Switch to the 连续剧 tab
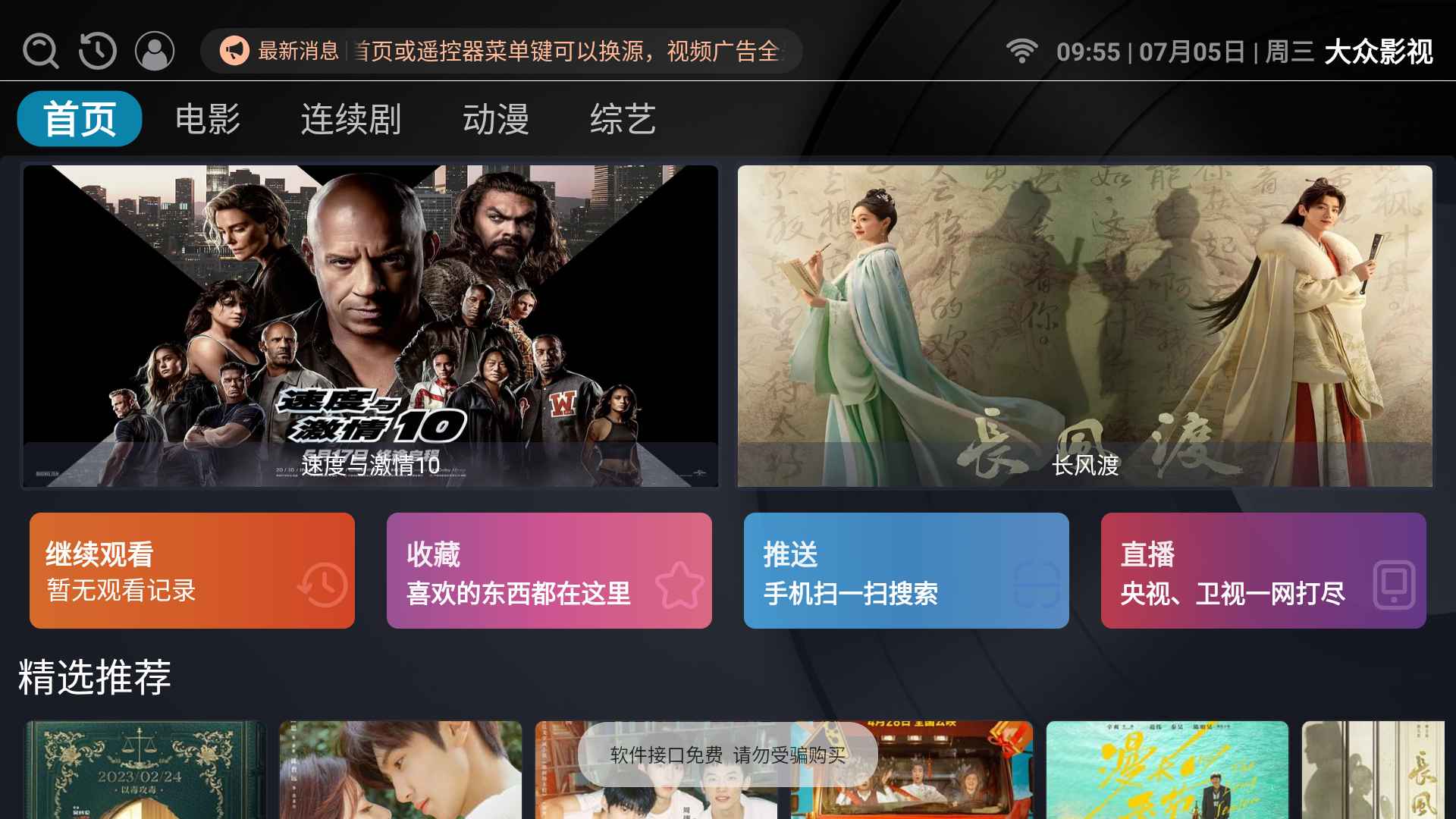1456x819 pixels. (350, 119)
